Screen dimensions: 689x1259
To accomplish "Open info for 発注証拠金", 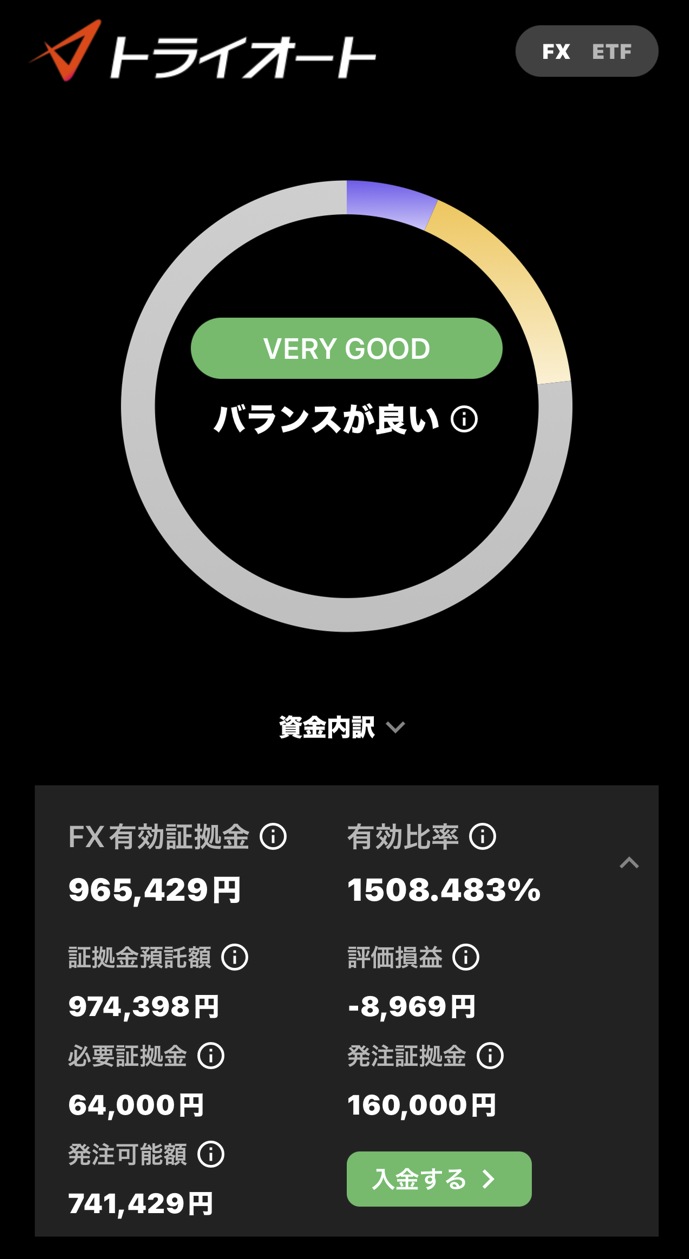I will [490, 1056].
